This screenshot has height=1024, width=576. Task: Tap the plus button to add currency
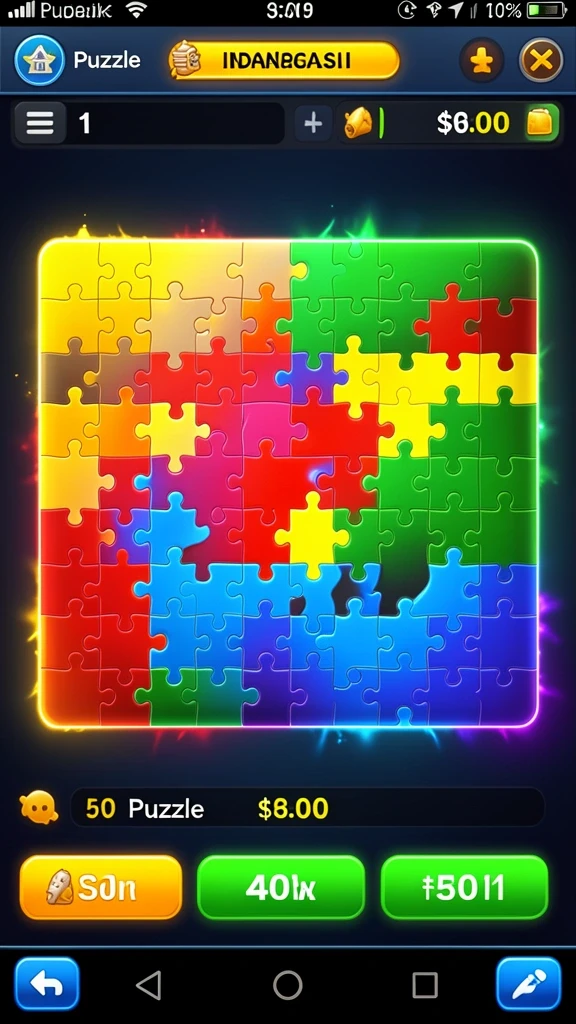[x=313, y=123]
